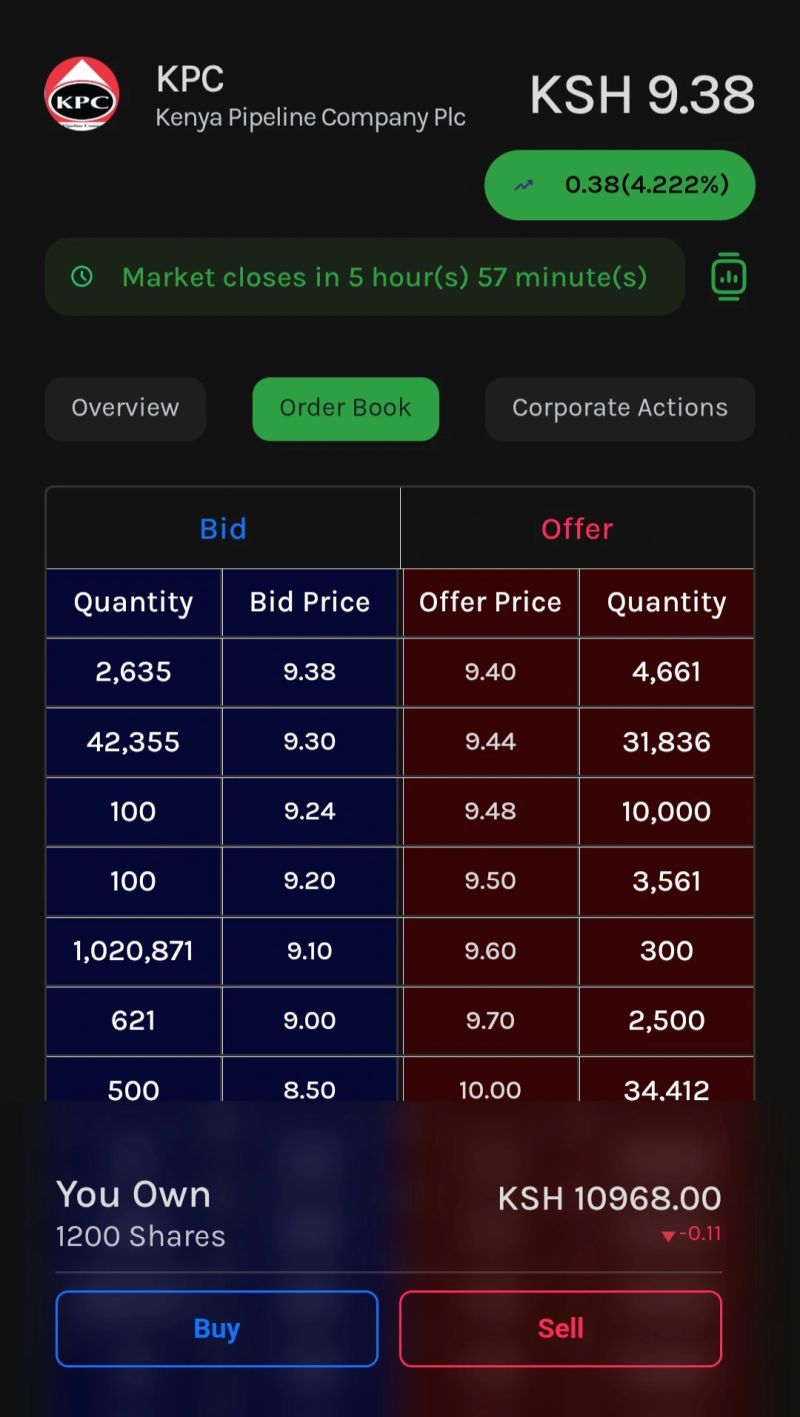
Task: Click the KSH 9.38 price display
Action: [x=643, y=95]
